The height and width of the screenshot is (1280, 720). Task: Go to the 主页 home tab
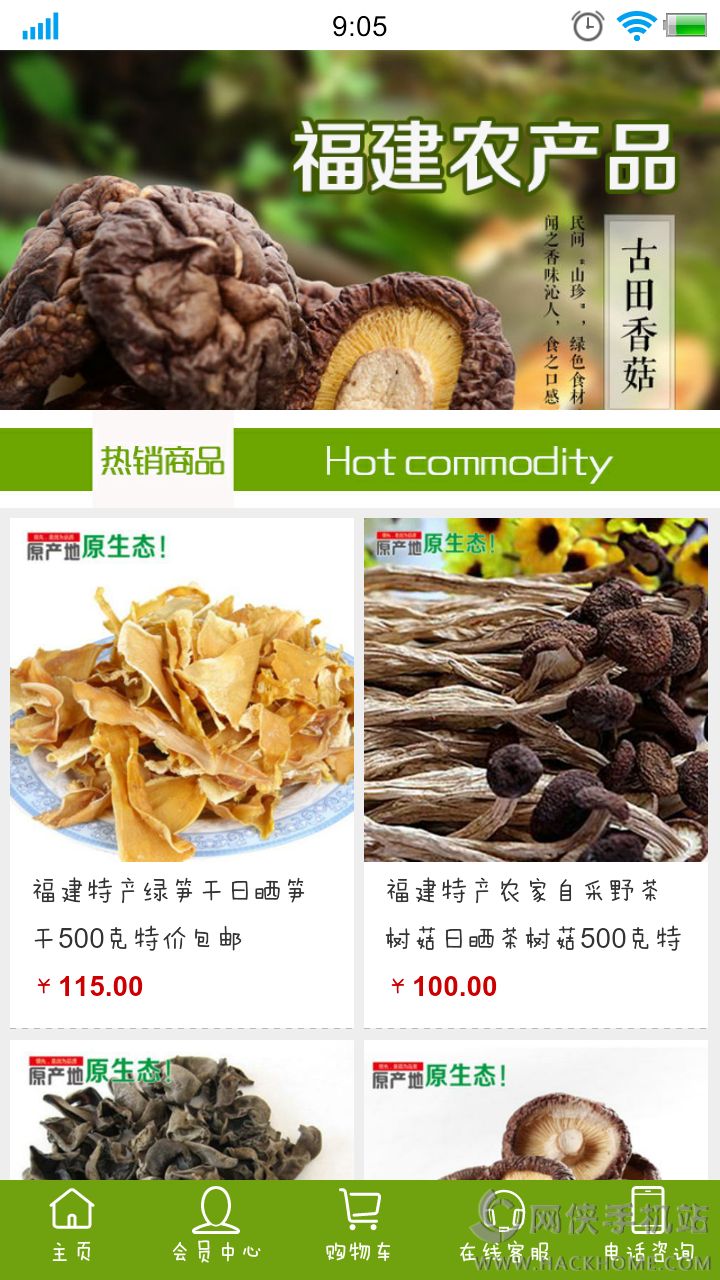[x=72, y=1225]
